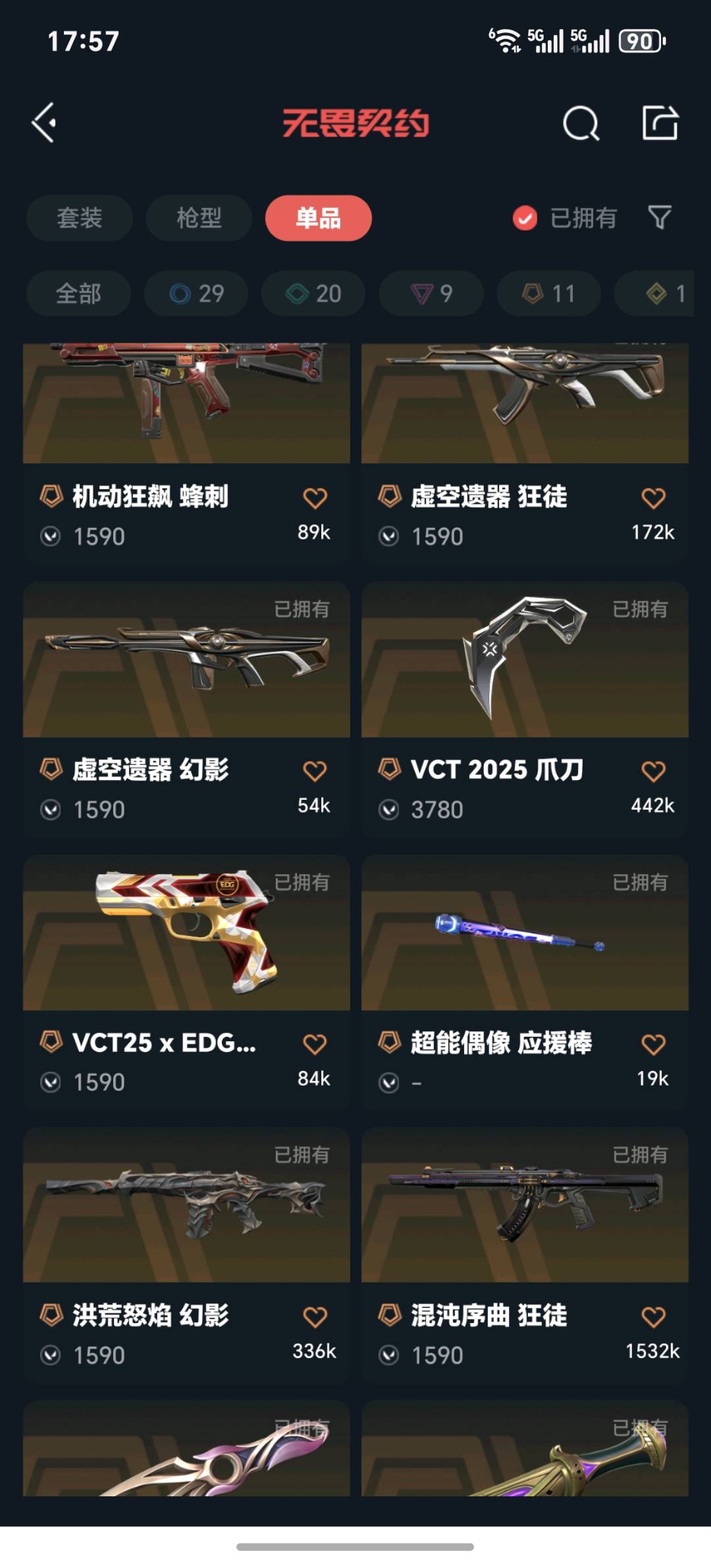Select the 全部 rarity chip
This screenshot has height=1568, width=711.
[78, 294]
